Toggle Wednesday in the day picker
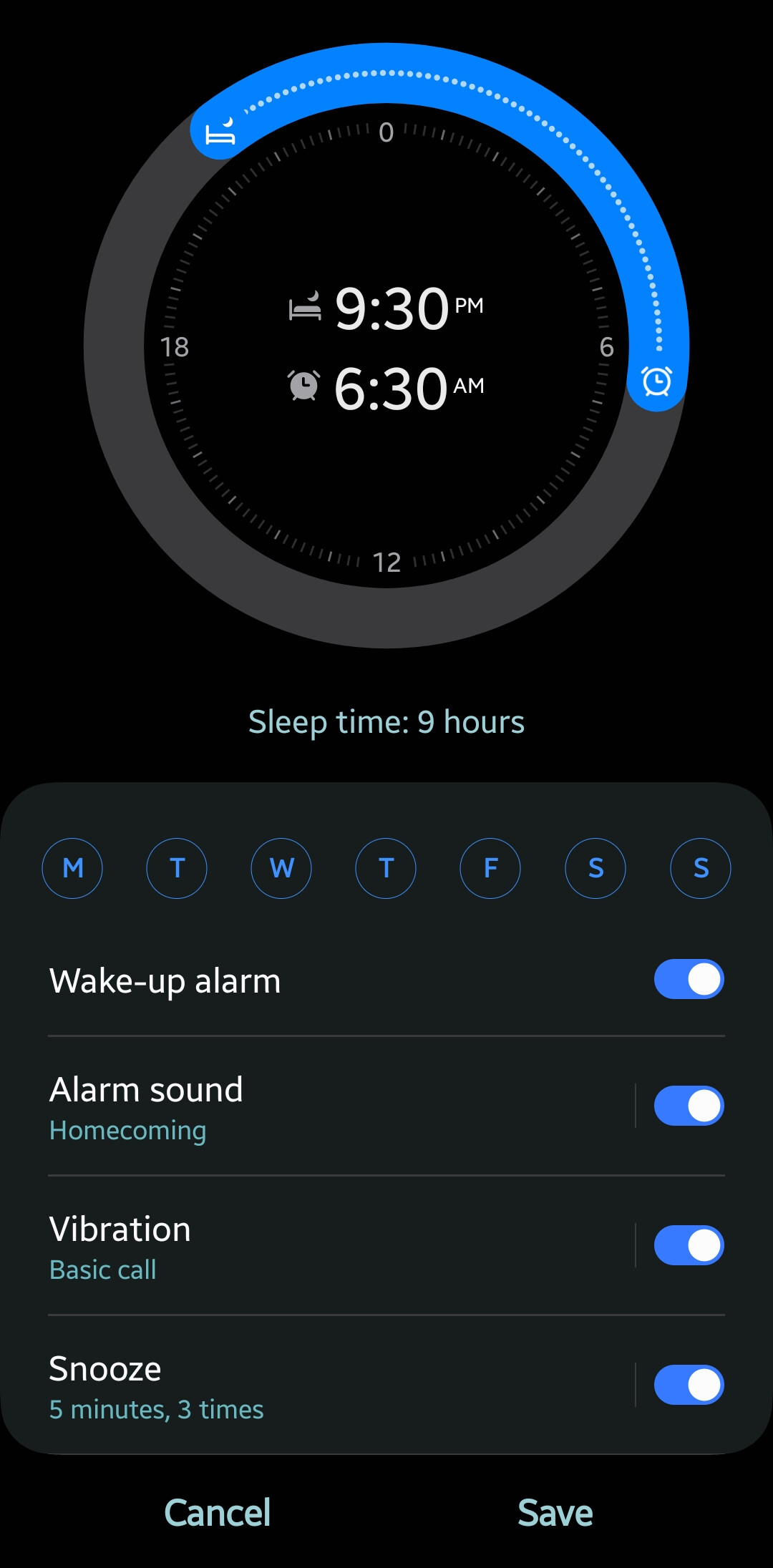 pos(281,868)
